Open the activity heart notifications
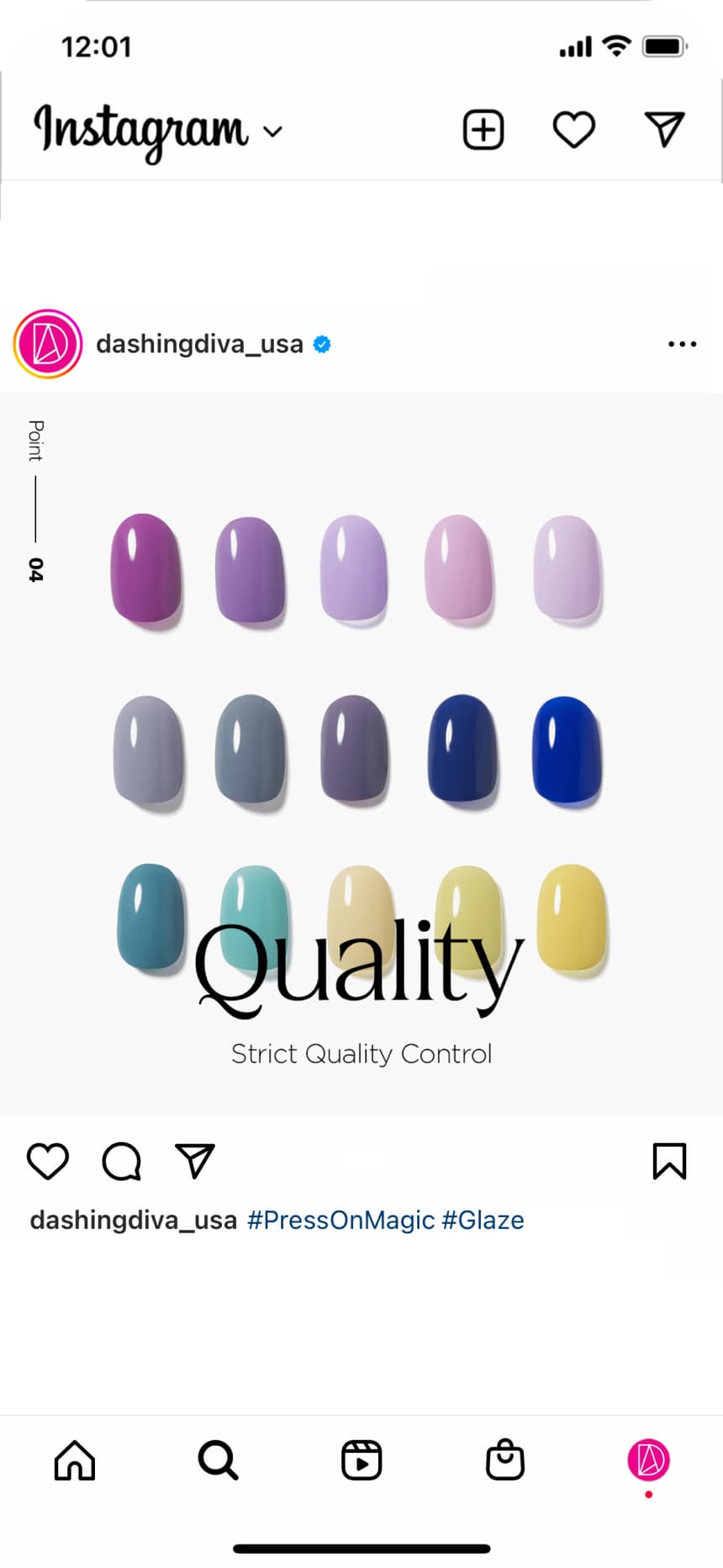The image size is (723, 1568). (x=574, y=130)
